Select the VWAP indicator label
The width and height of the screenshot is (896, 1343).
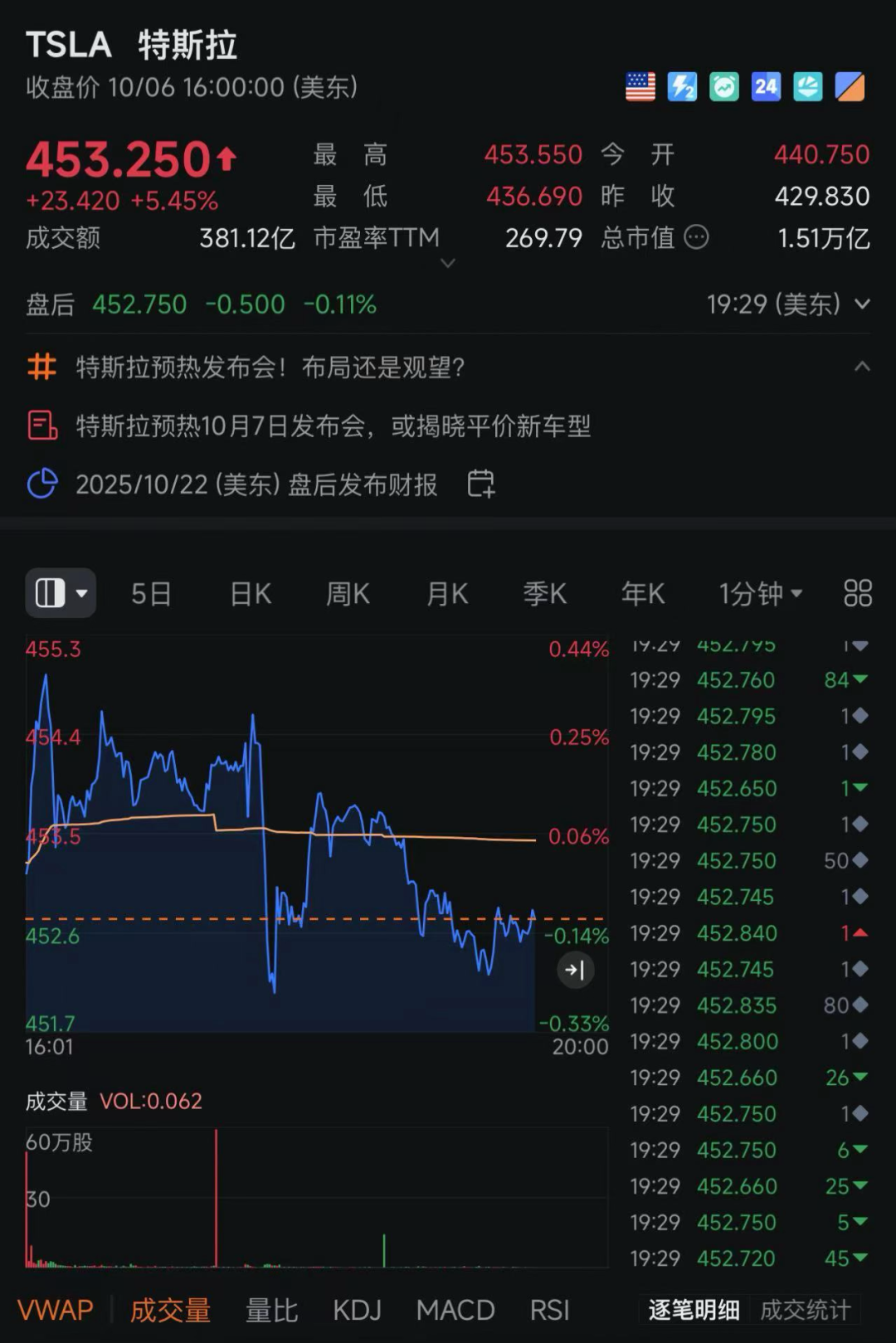tap(55, 1309)
